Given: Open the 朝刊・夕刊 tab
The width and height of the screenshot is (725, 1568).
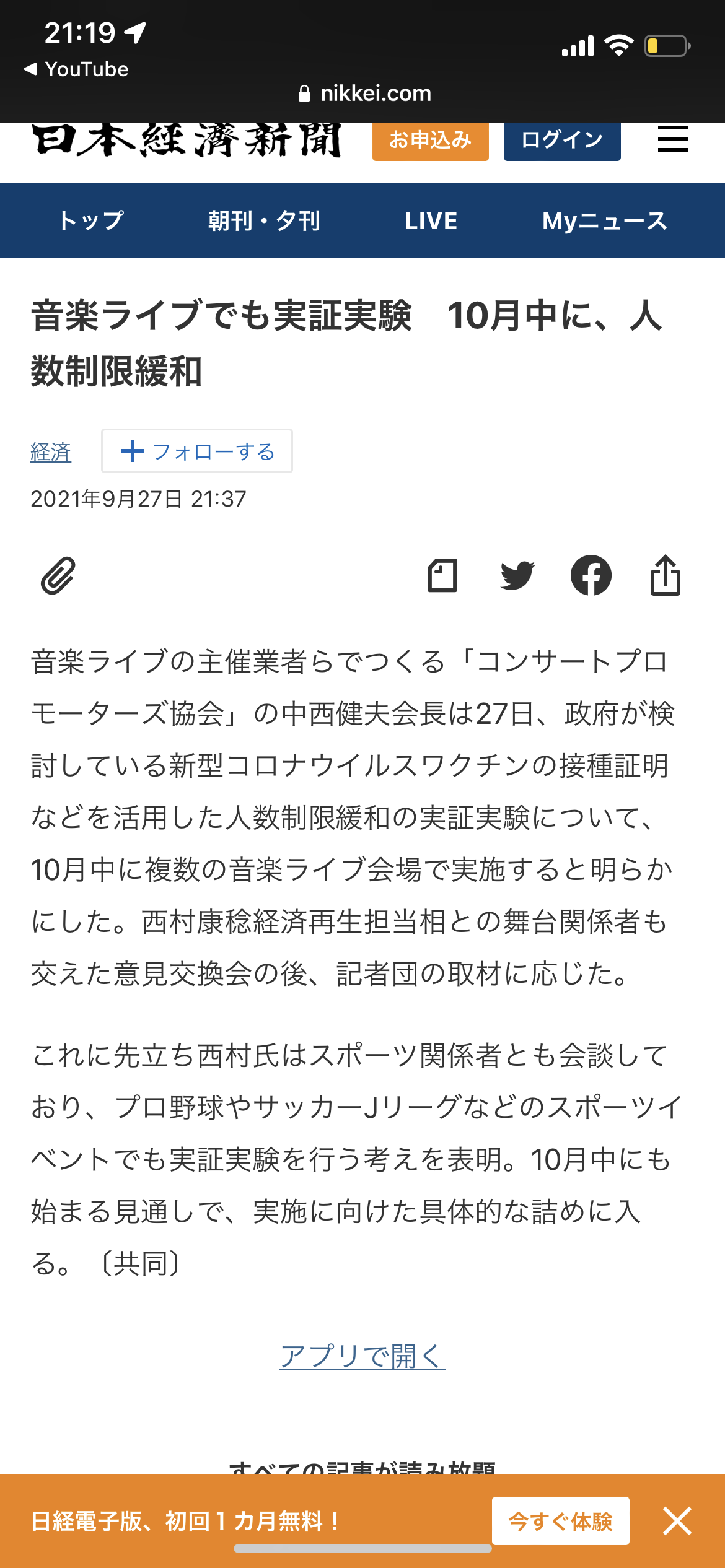Looking at the screenshot, I should pos(264,220).
